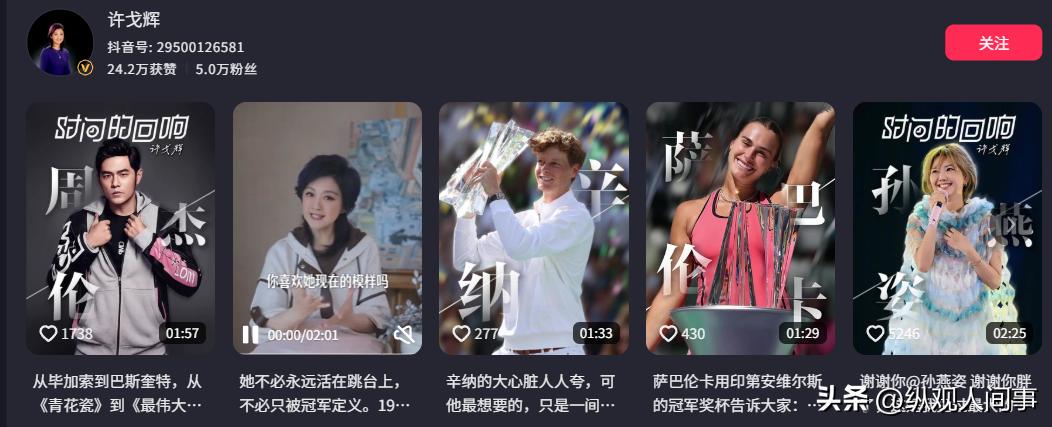
Task: Pause the currently playing video preview
Action: click(x=250, y=334)
